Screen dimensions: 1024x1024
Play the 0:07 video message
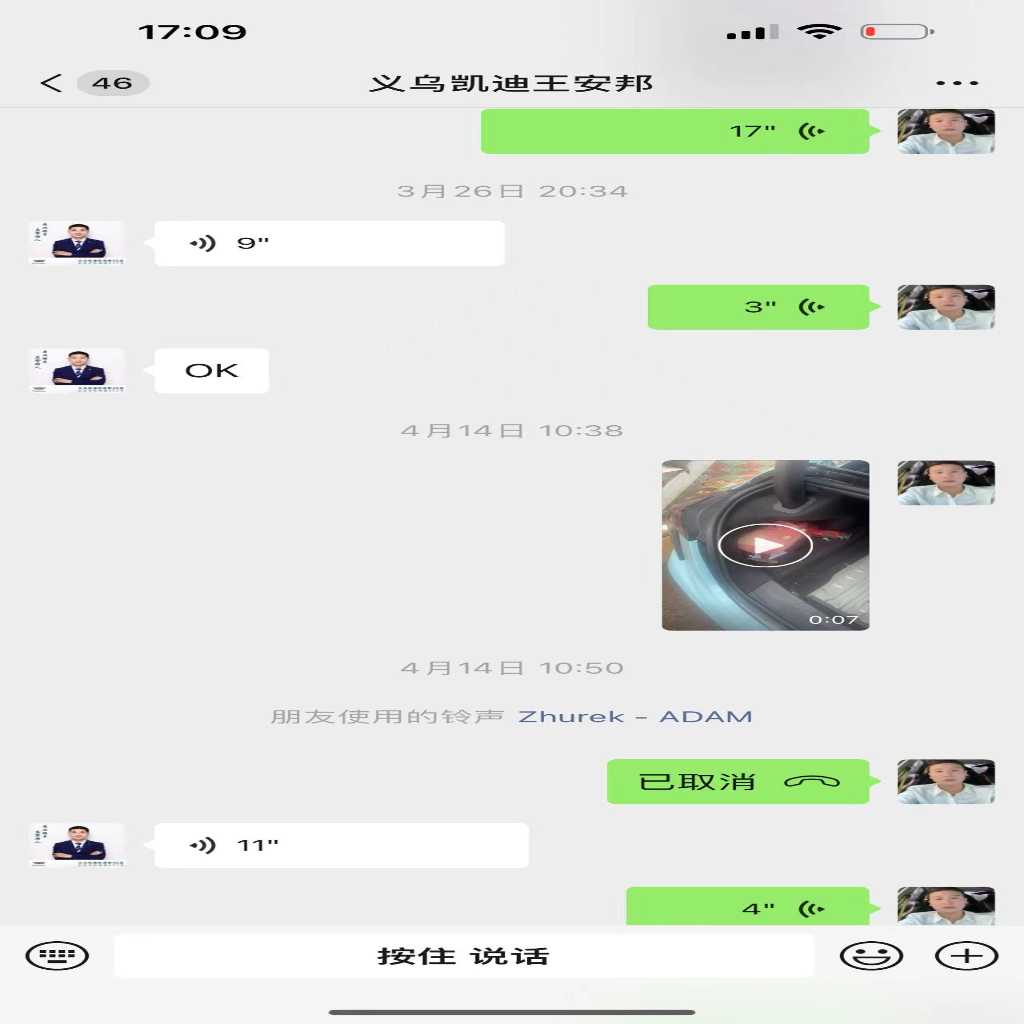(x=765, y=545)
